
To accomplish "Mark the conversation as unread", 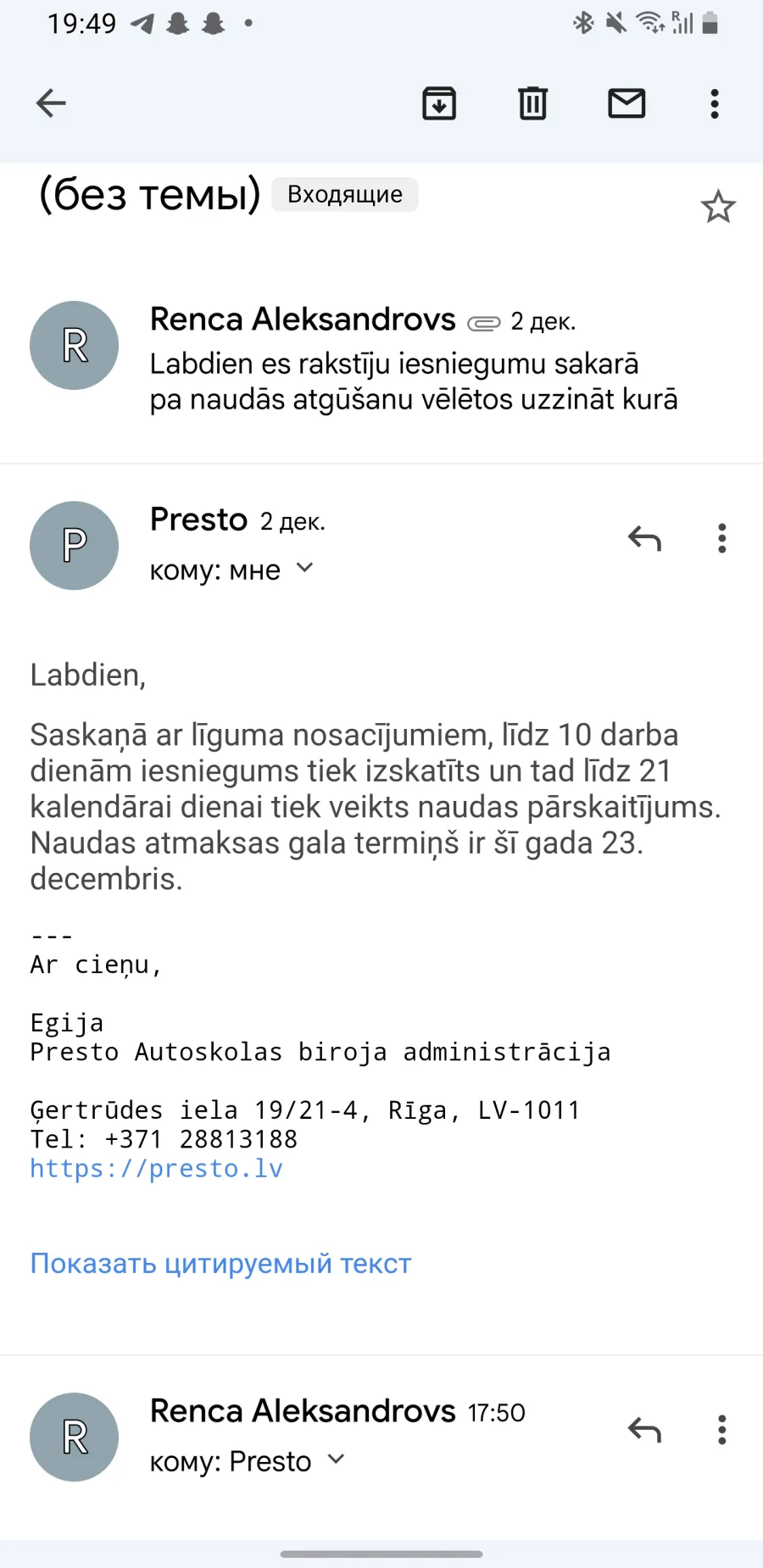I will coord(627,103).
